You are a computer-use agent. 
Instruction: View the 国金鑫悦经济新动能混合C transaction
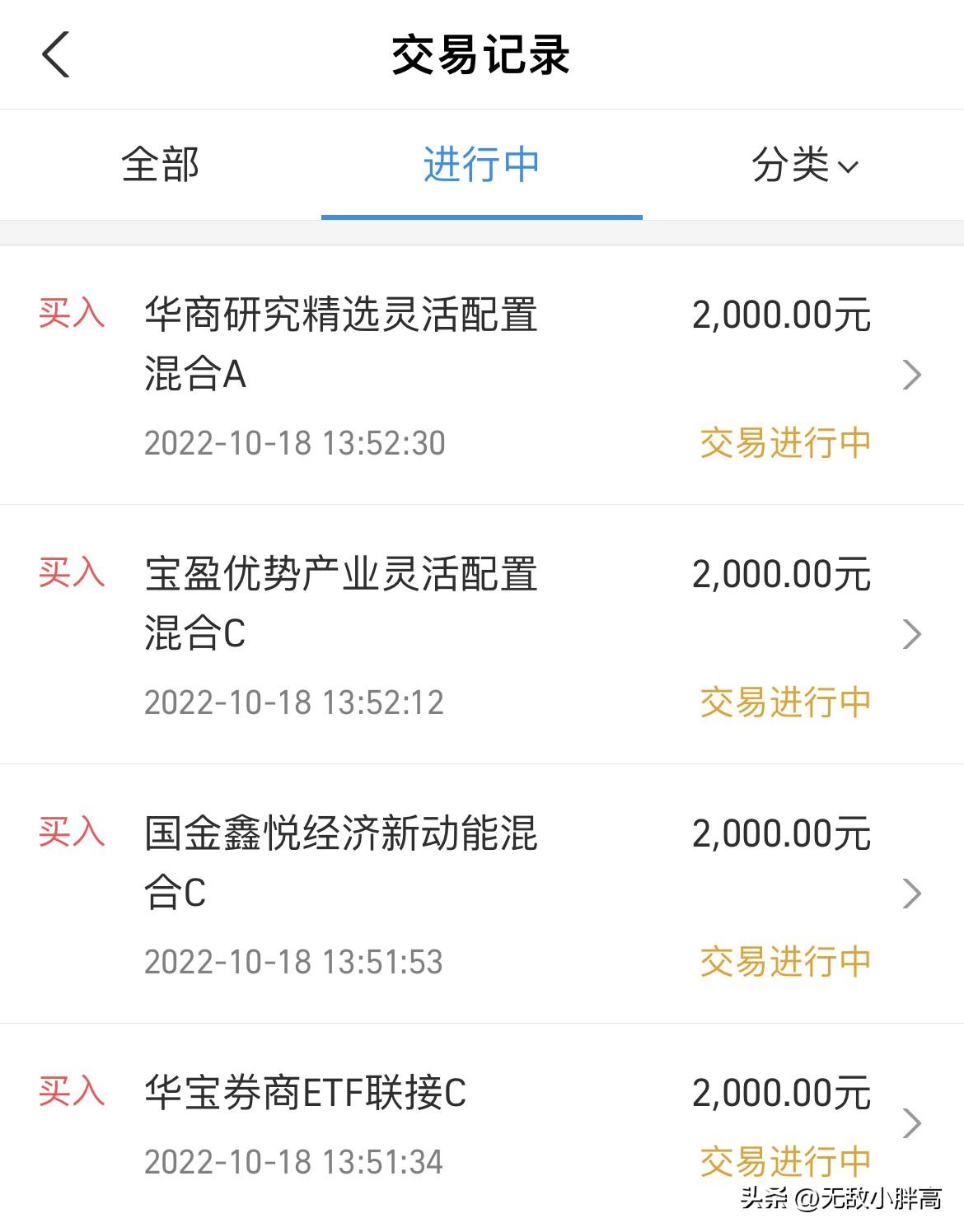[x=482, y=894]
